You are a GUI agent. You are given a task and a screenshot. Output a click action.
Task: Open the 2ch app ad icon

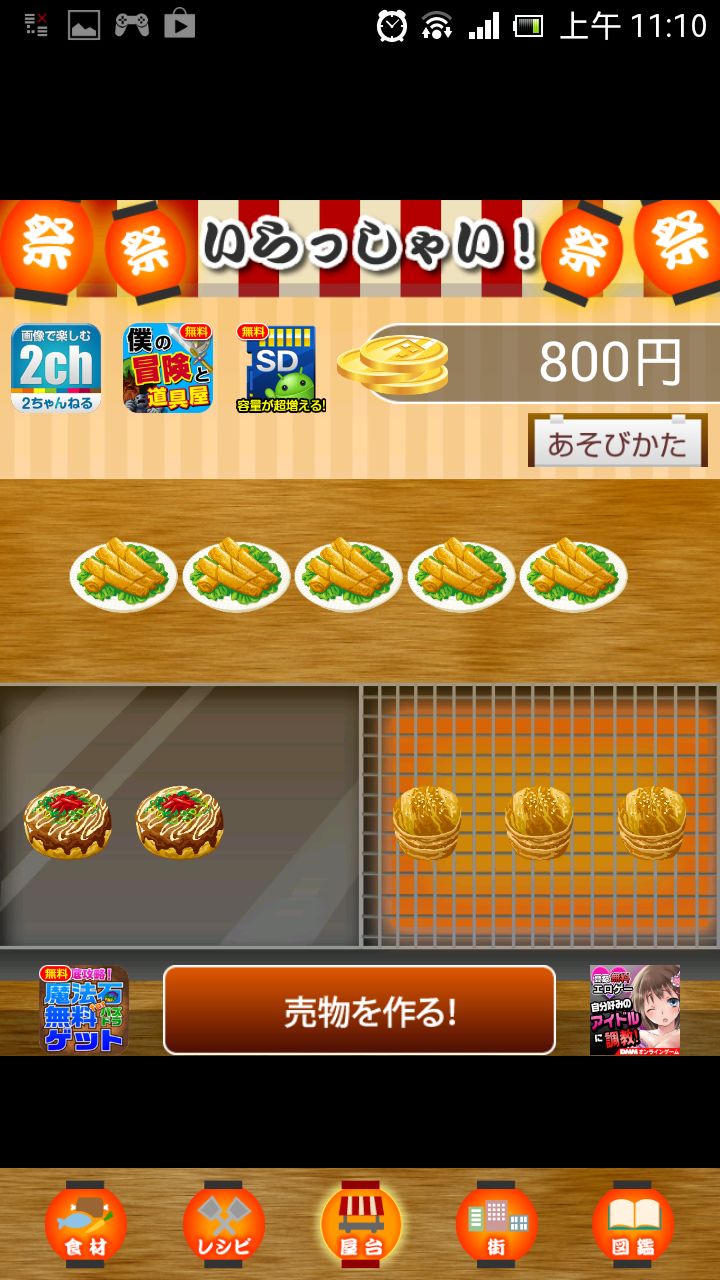[56, 368]
